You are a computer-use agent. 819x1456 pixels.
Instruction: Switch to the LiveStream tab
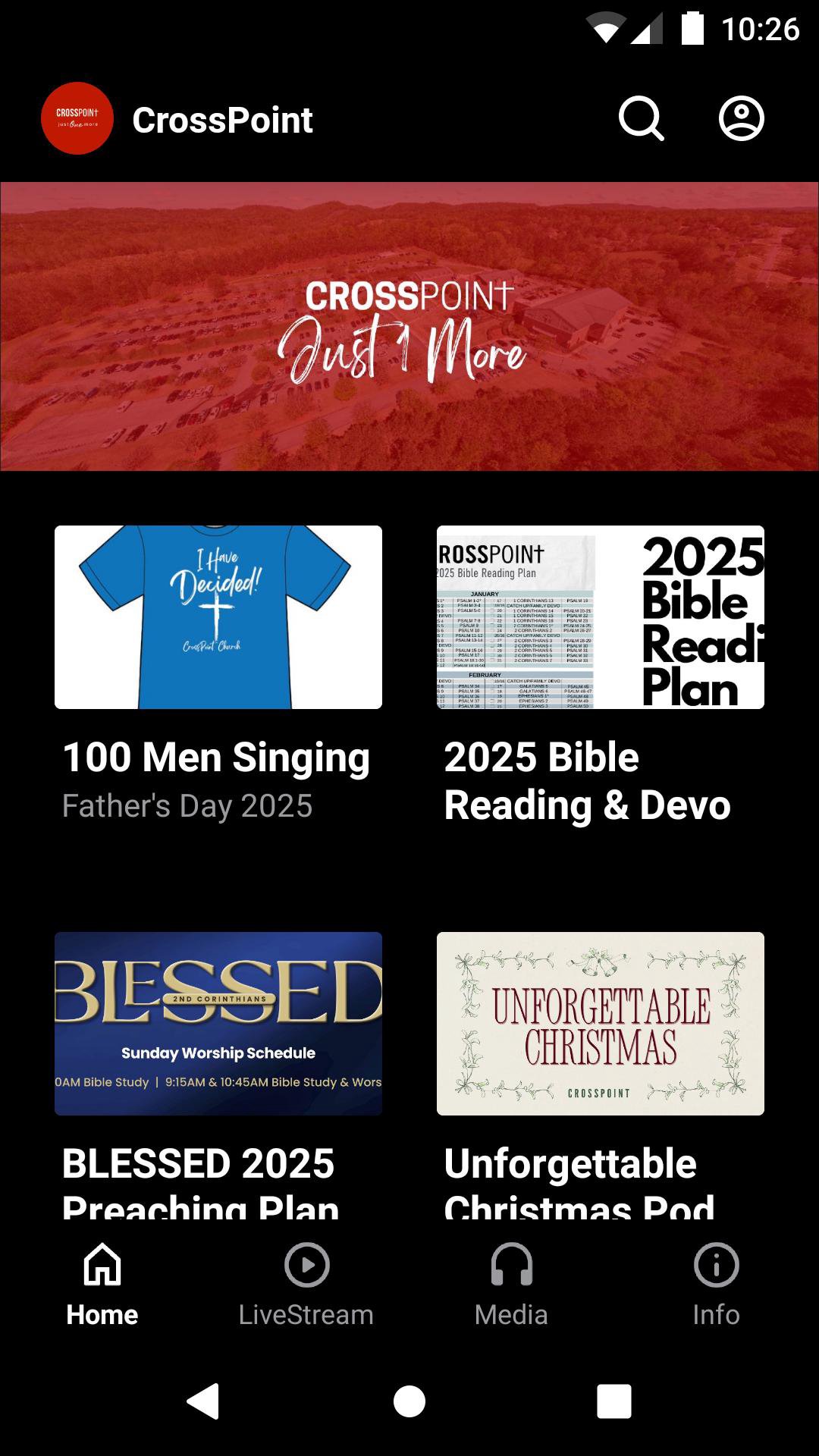pos(306,1283)
